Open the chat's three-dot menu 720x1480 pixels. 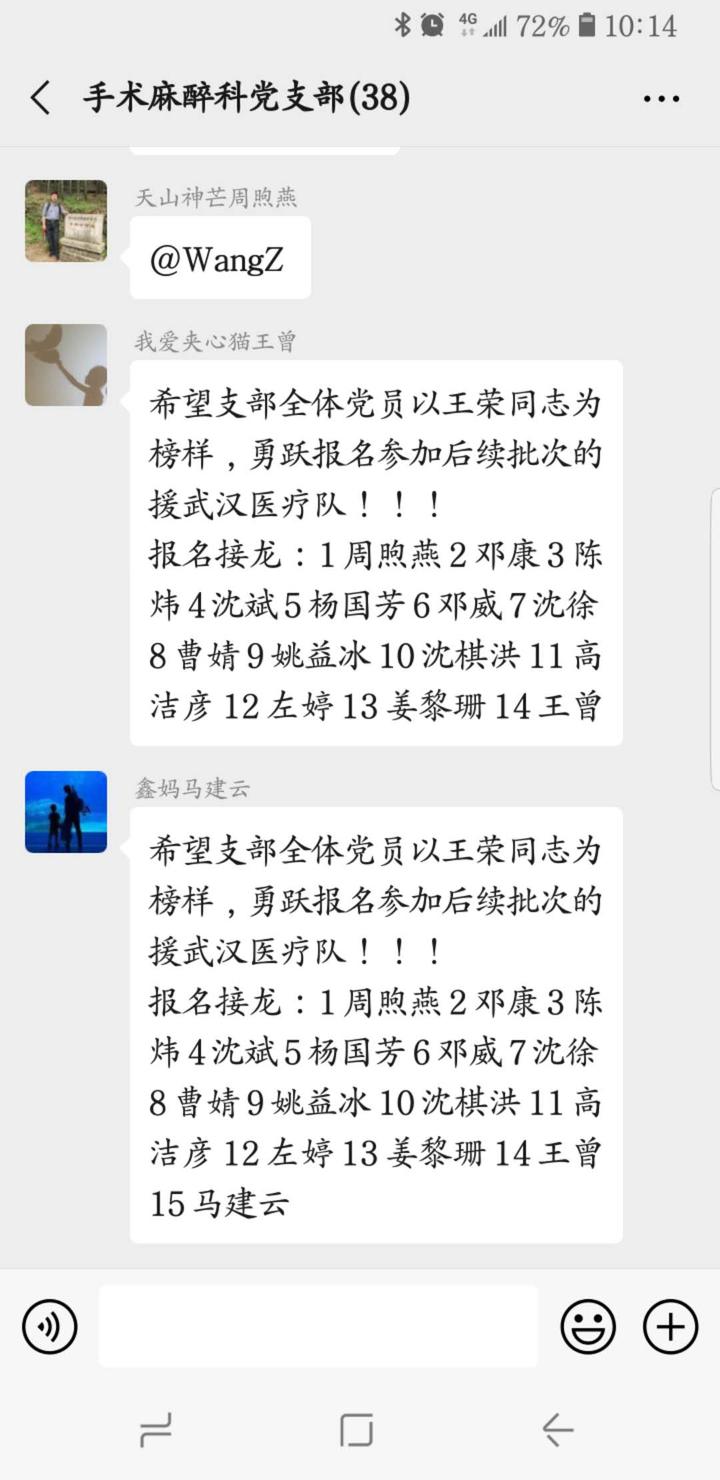(x=661, y=98)
